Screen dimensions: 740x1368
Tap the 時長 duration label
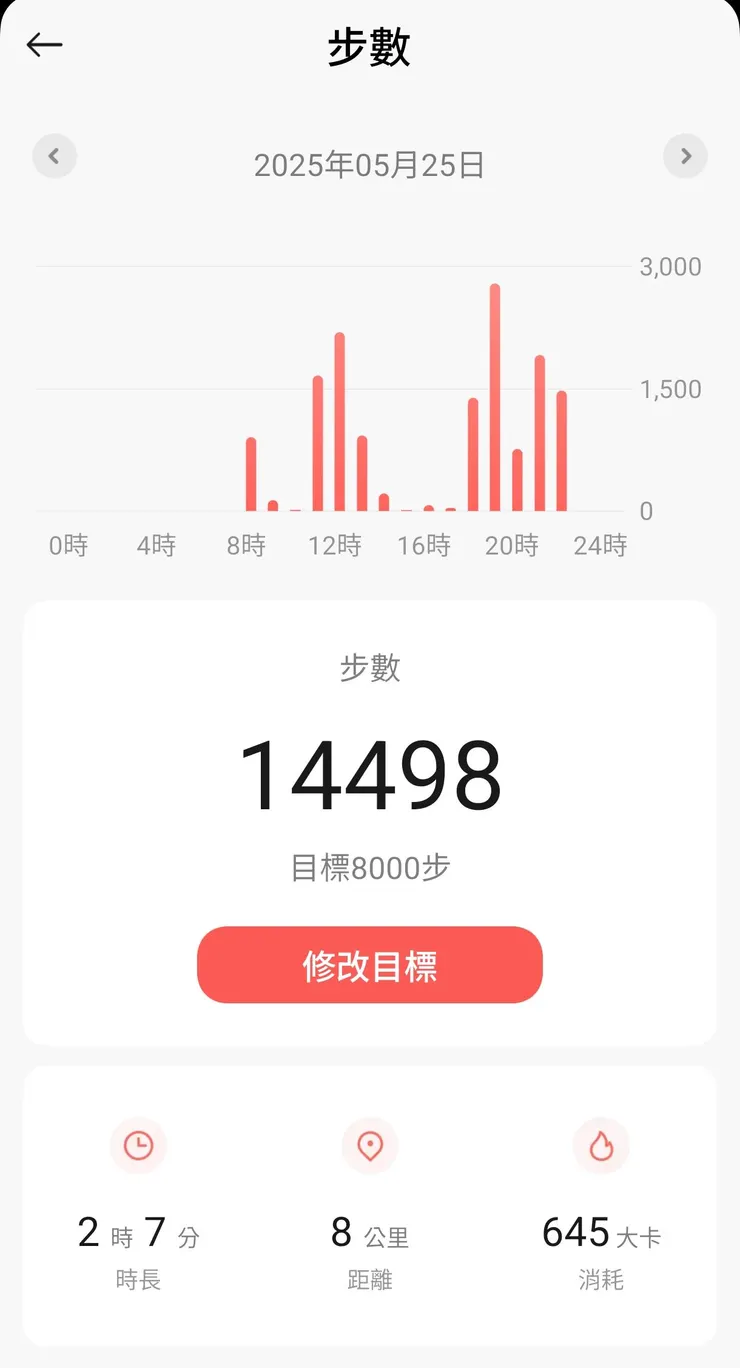point(138,1280)
